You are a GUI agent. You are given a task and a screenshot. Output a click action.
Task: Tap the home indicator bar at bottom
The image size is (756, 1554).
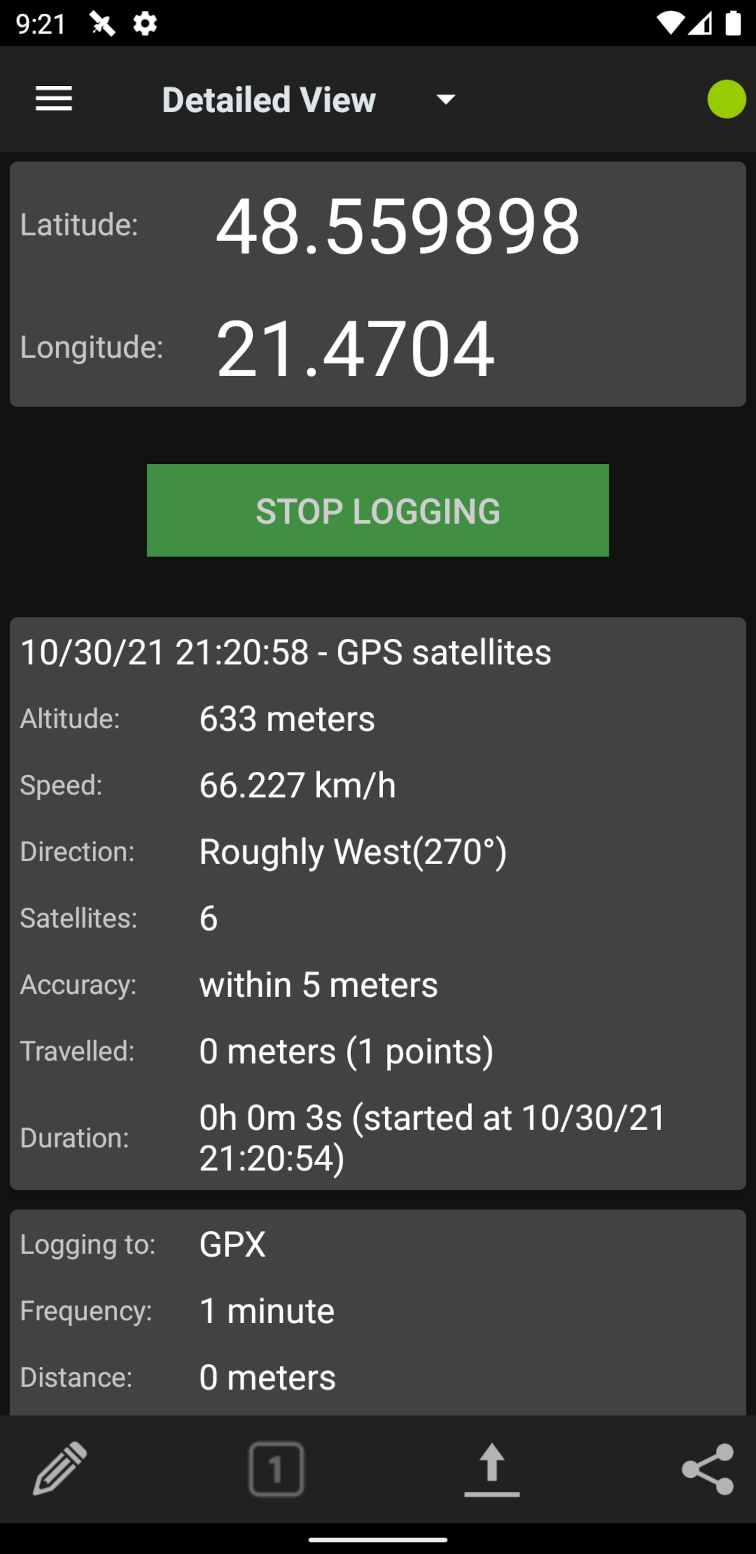click(x=378, y=1541)
